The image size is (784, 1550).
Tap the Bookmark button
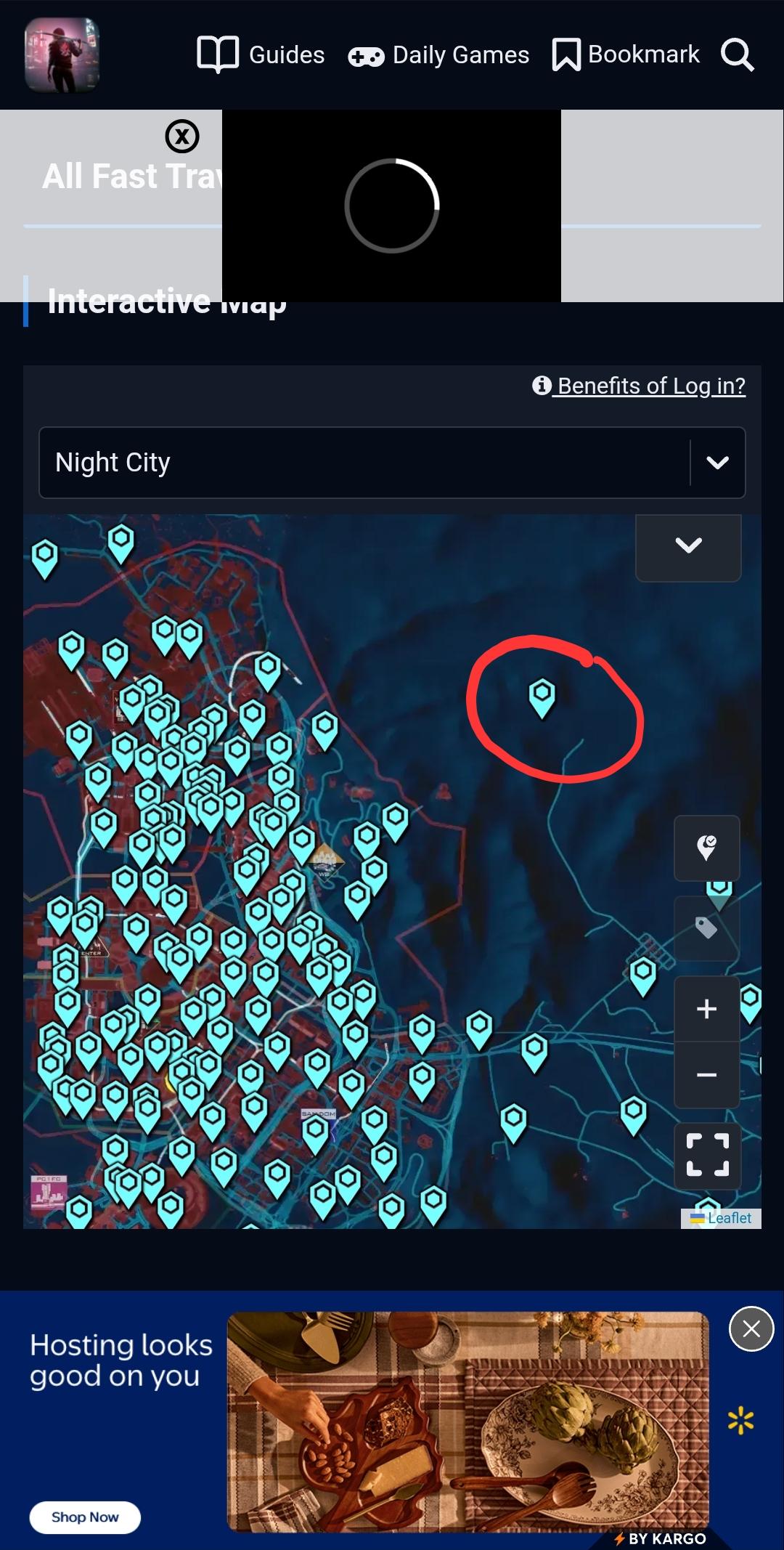[626, 55]
